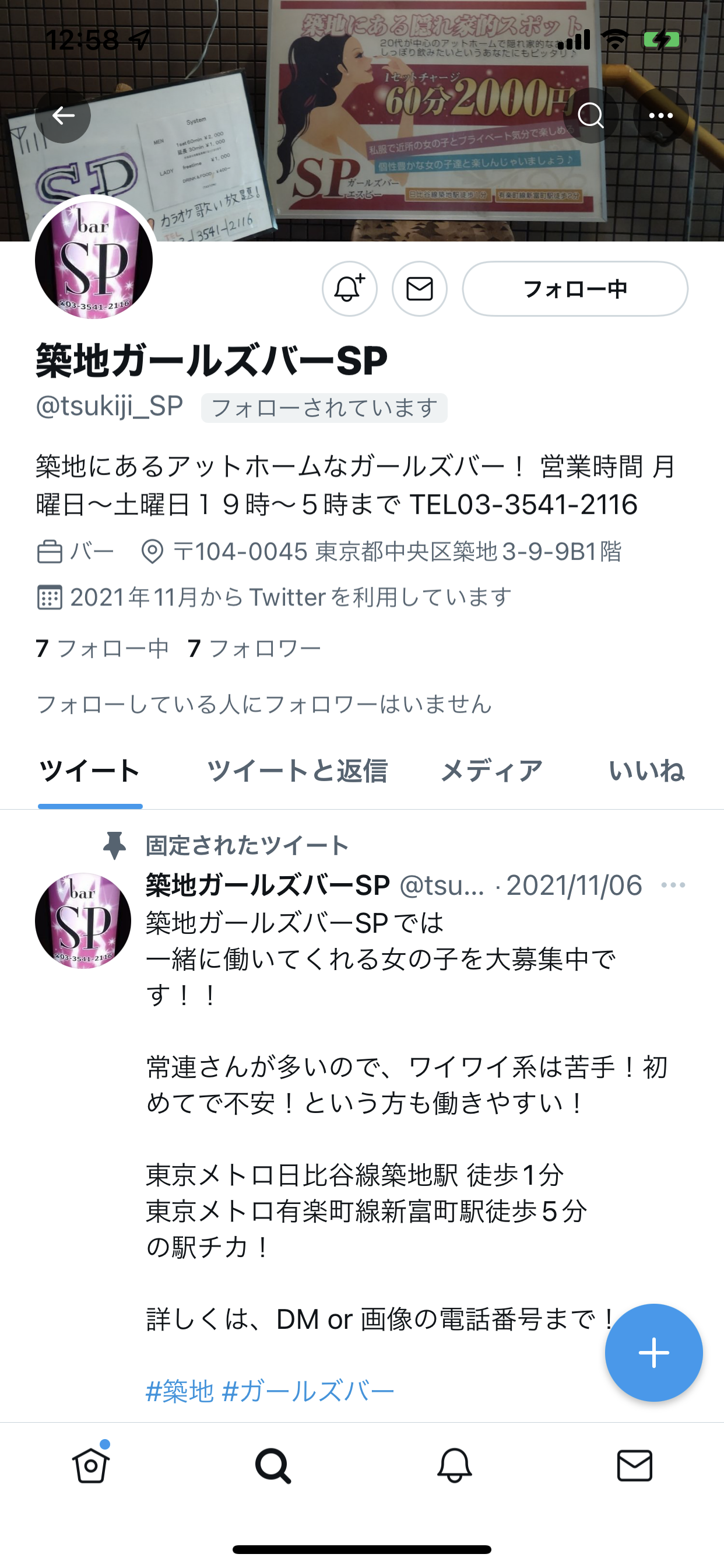Compose a new tweet
724x1568 pixels.
[653, 1353]
